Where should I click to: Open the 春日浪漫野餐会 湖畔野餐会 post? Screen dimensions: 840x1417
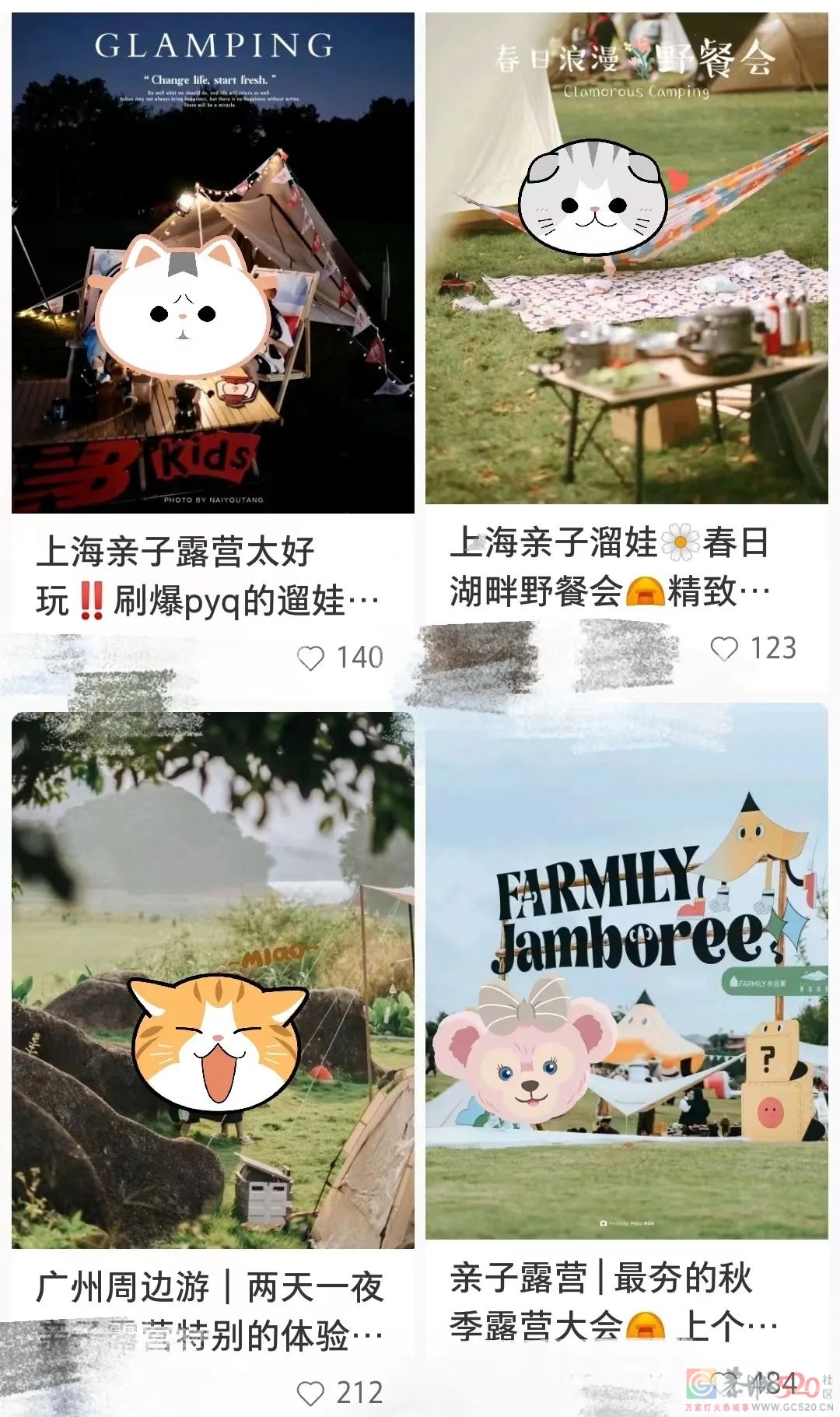626,258
